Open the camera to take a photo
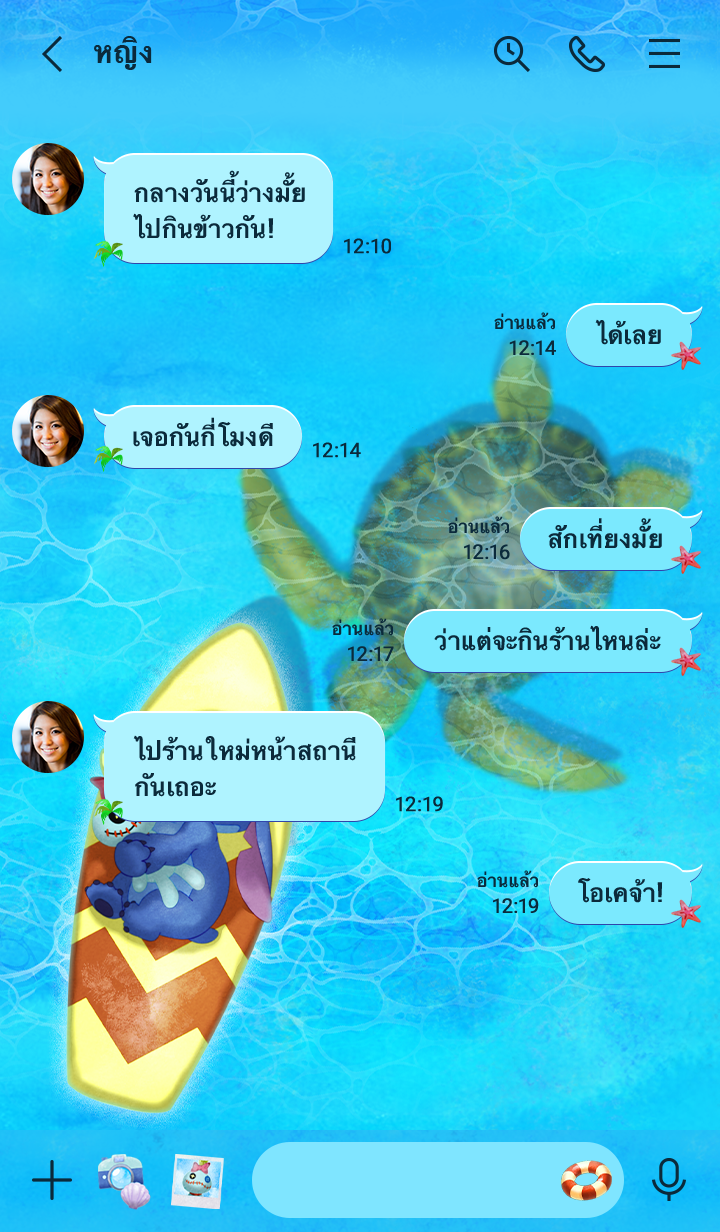Screen dimensions: 720x1232 click(122, 1181)
